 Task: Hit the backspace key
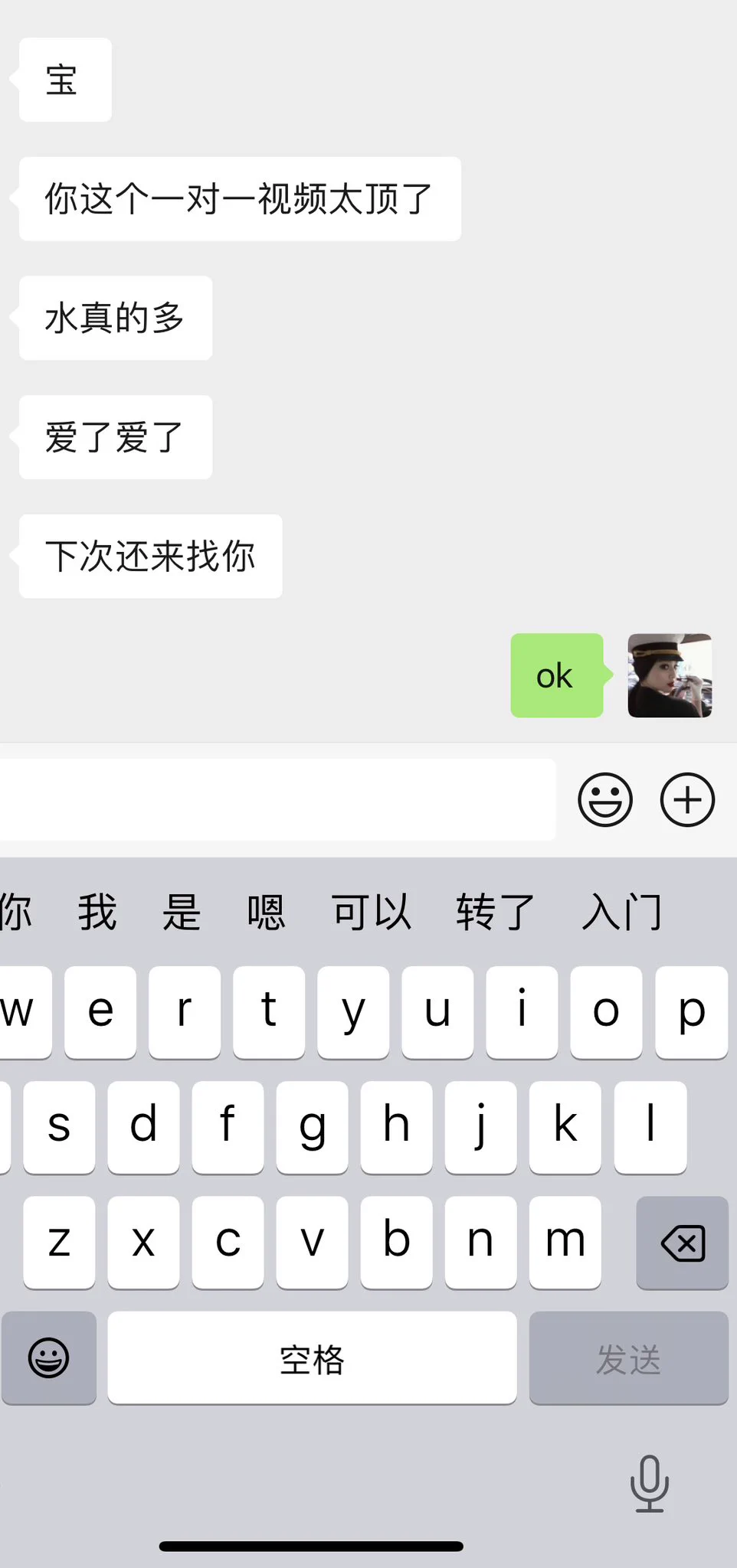pos(682,1243)
